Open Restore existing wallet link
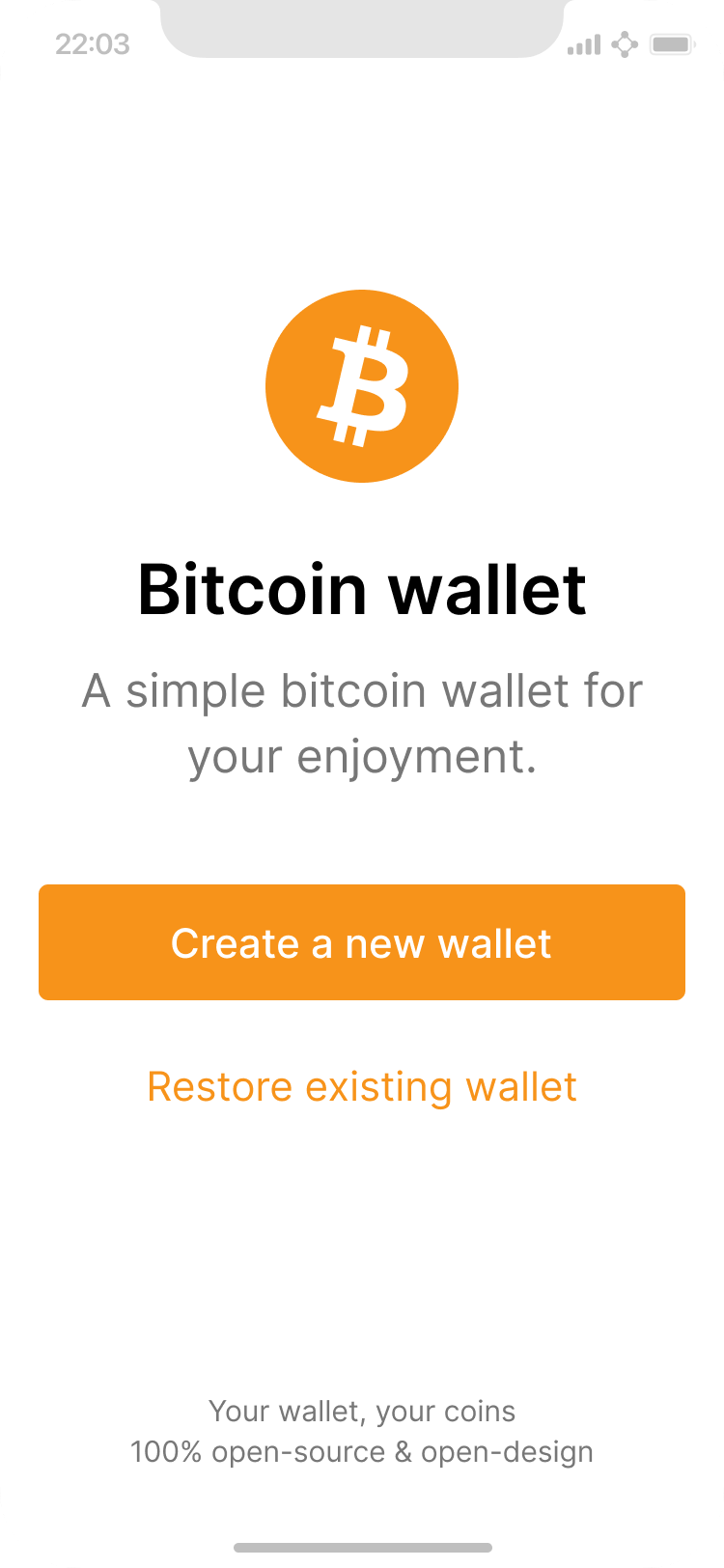The width and height of the screenshot is (724, 1568). pyautogui.click(x=361, y=1086)
